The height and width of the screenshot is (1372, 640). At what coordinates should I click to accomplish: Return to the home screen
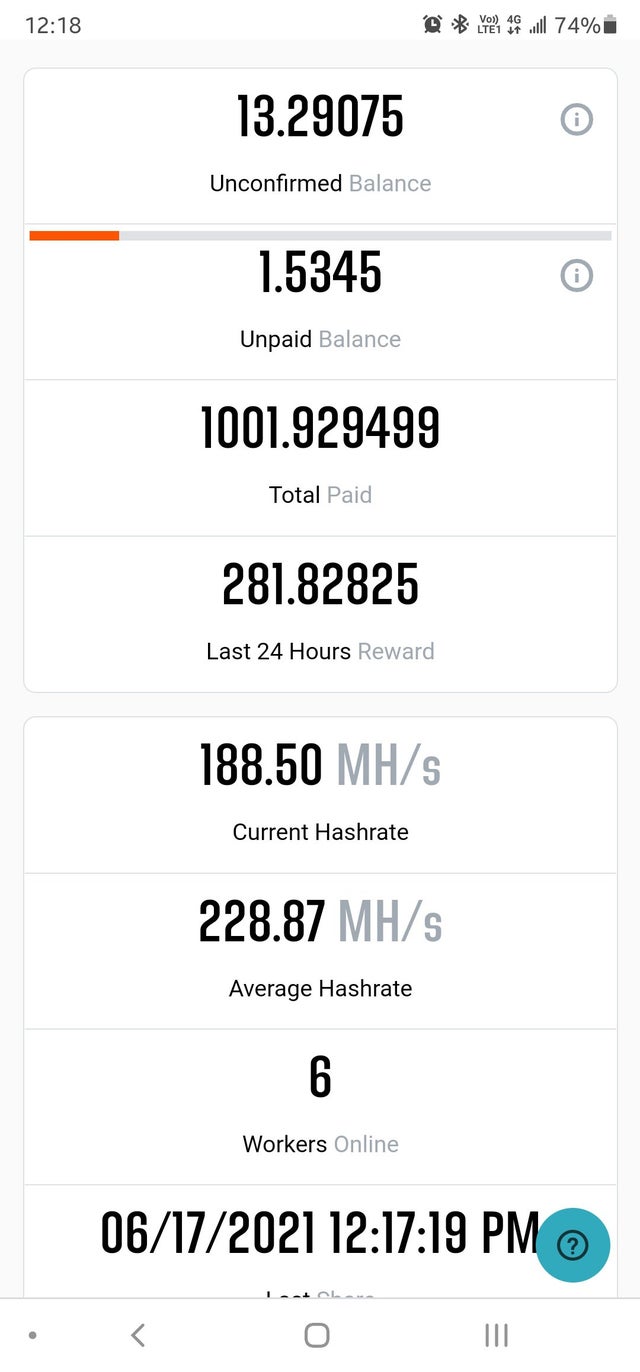click(x=317, y=1335)
